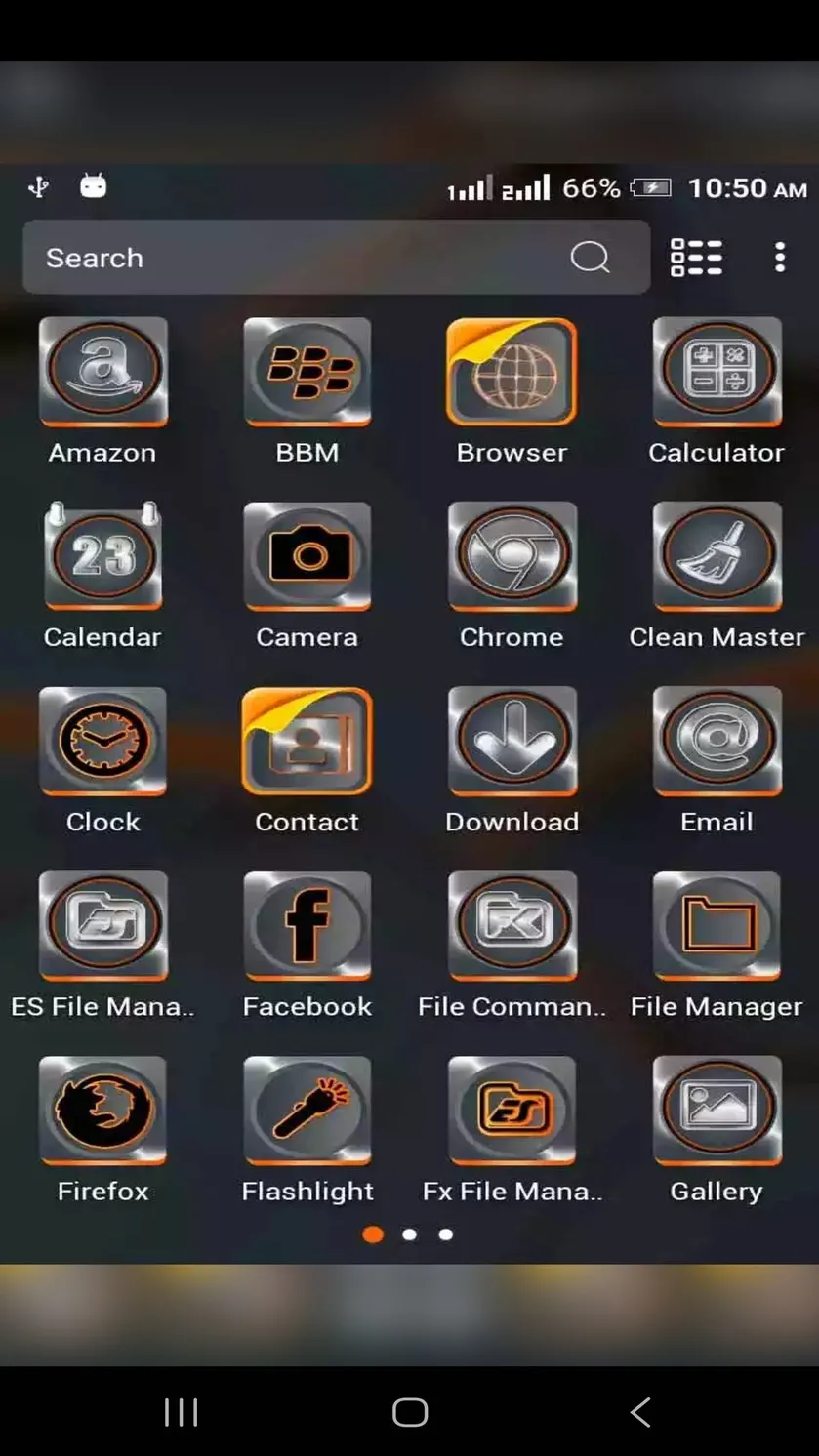The height and width of the screenshot is (1456, 819).
Task: Open the three-dot overflow menu
Action: [779, 258]
